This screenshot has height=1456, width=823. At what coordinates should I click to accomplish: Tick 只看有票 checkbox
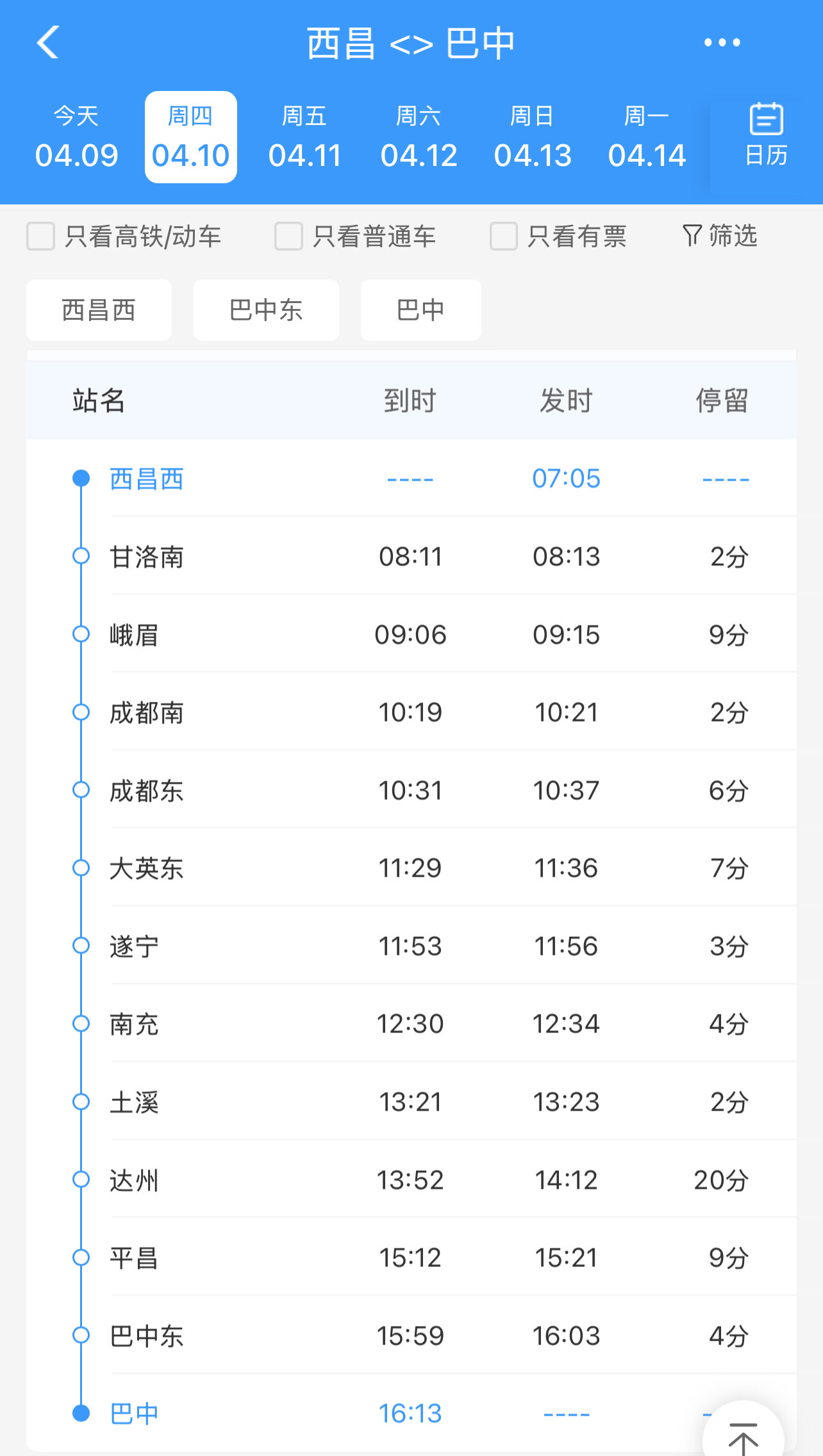click(504, 236)
